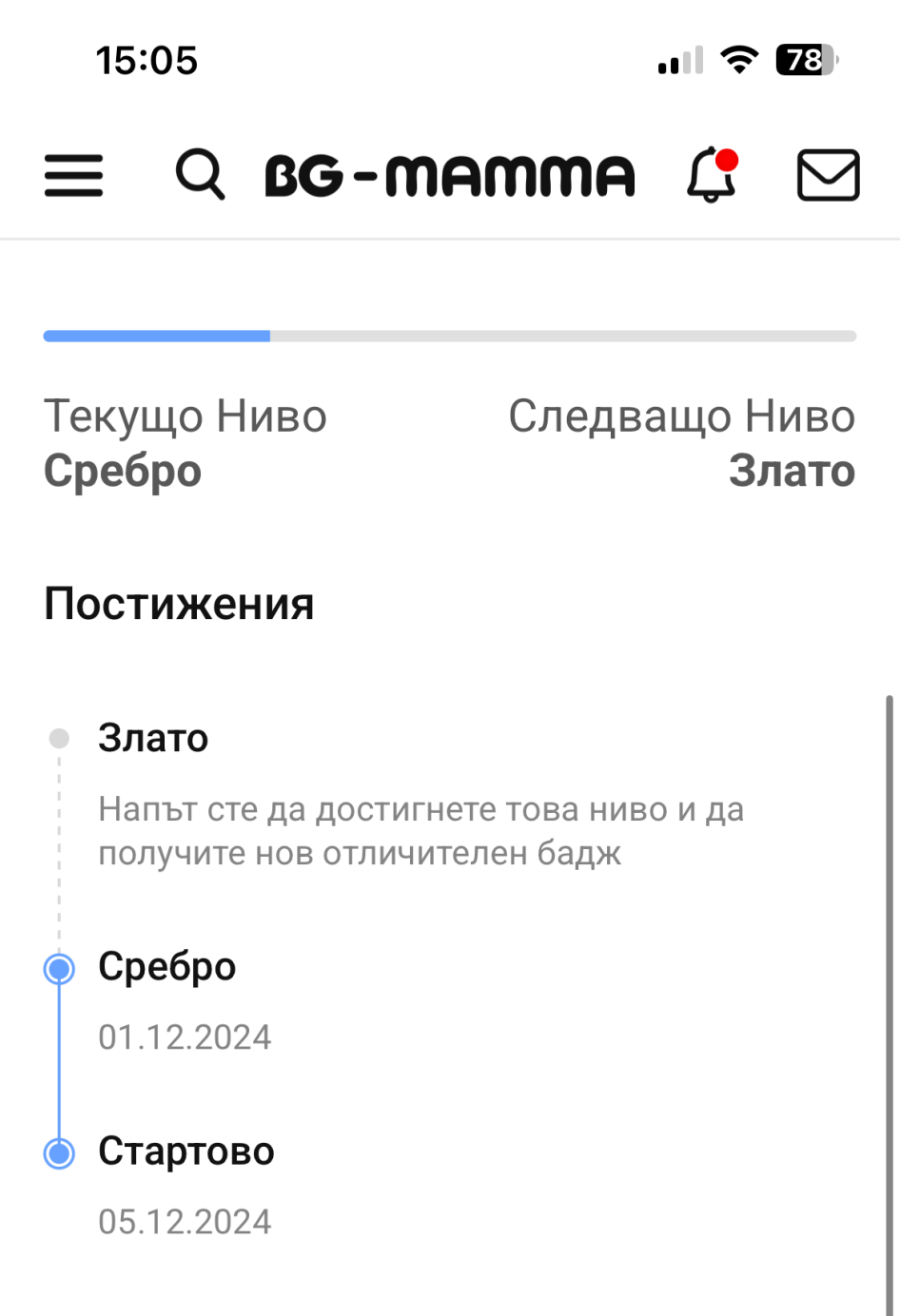
Task: Open the notifications bell
Action: (712, 175)
